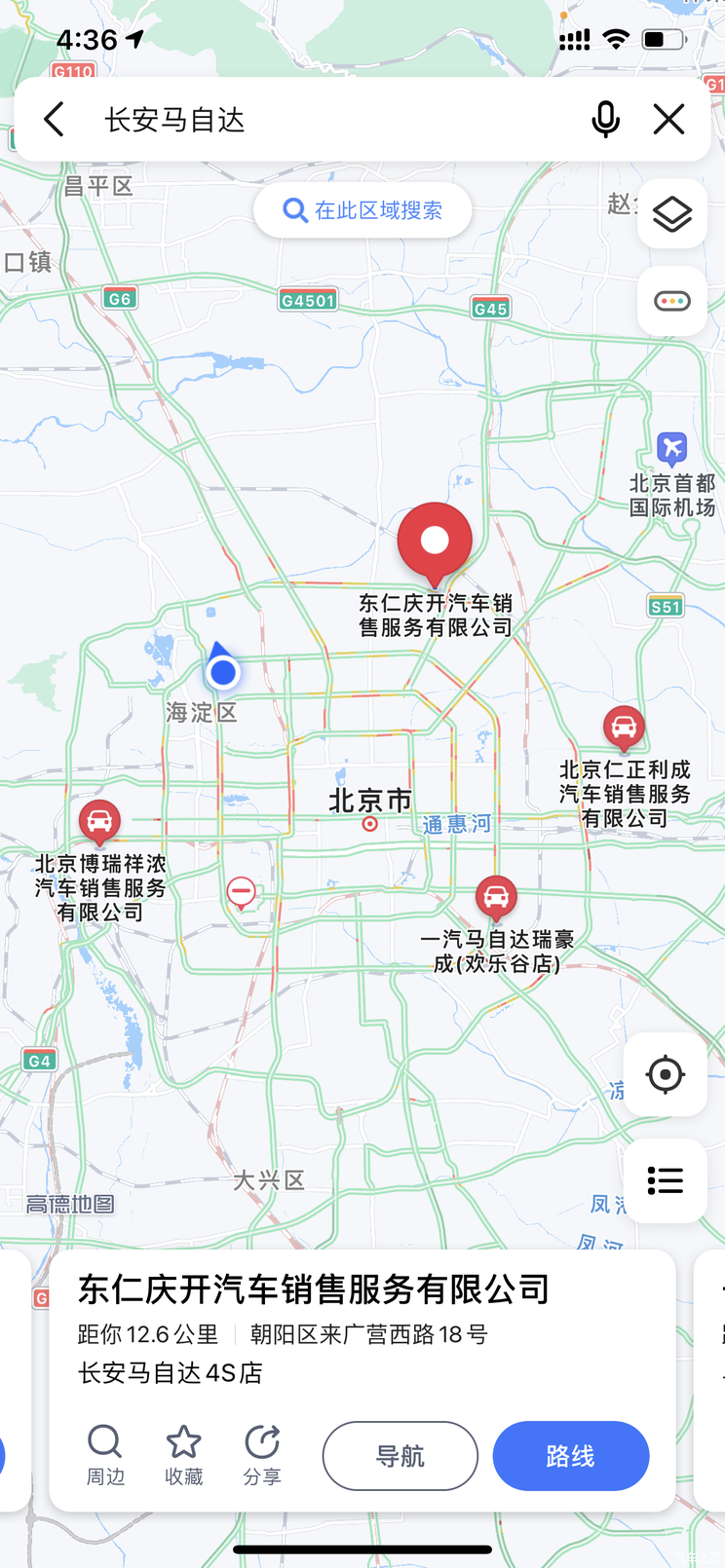Tap the blue current position marker on map

tap(223, 672)
